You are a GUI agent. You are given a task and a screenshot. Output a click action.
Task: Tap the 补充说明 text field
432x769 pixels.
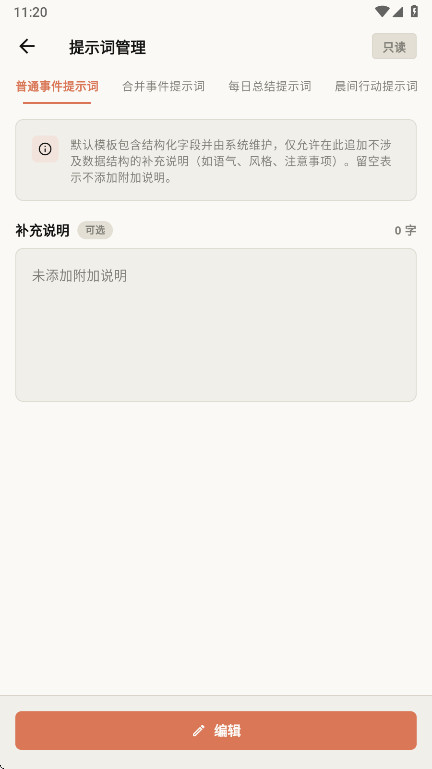(x=216, y=325)
